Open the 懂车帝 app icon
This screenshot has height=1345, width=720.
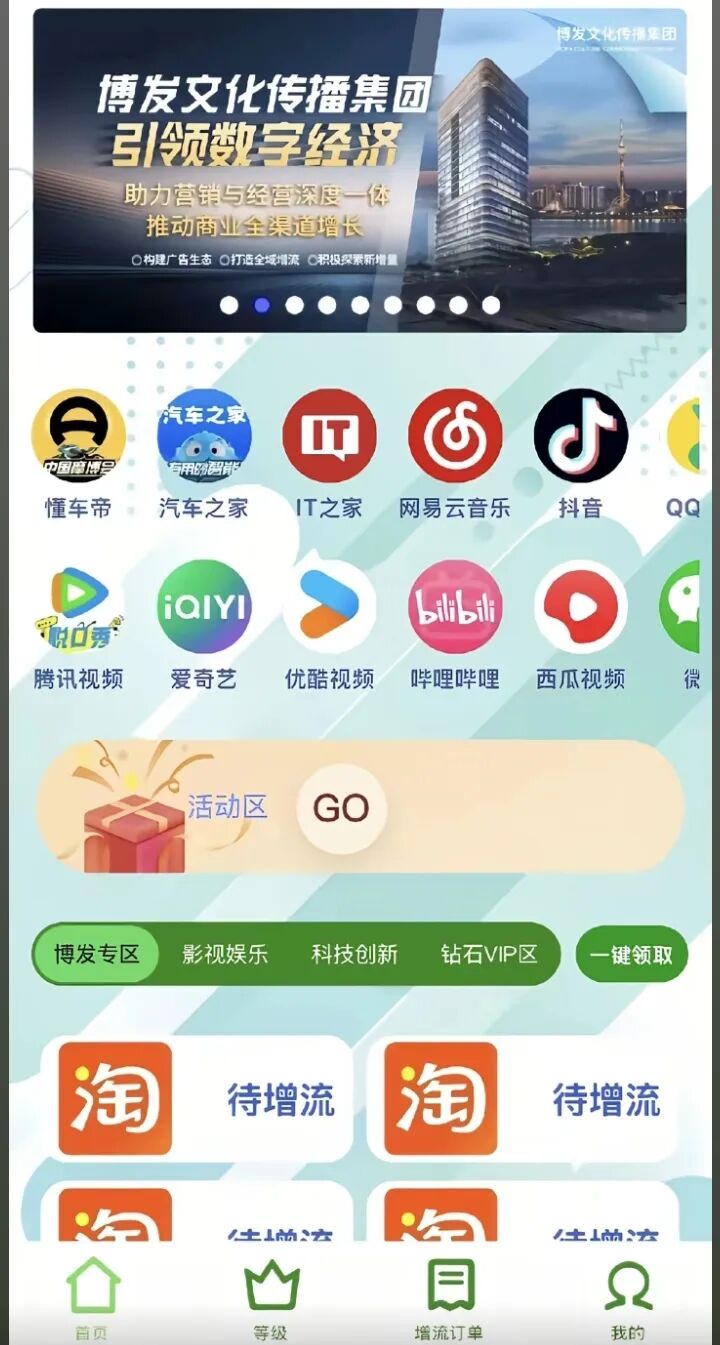78,437
